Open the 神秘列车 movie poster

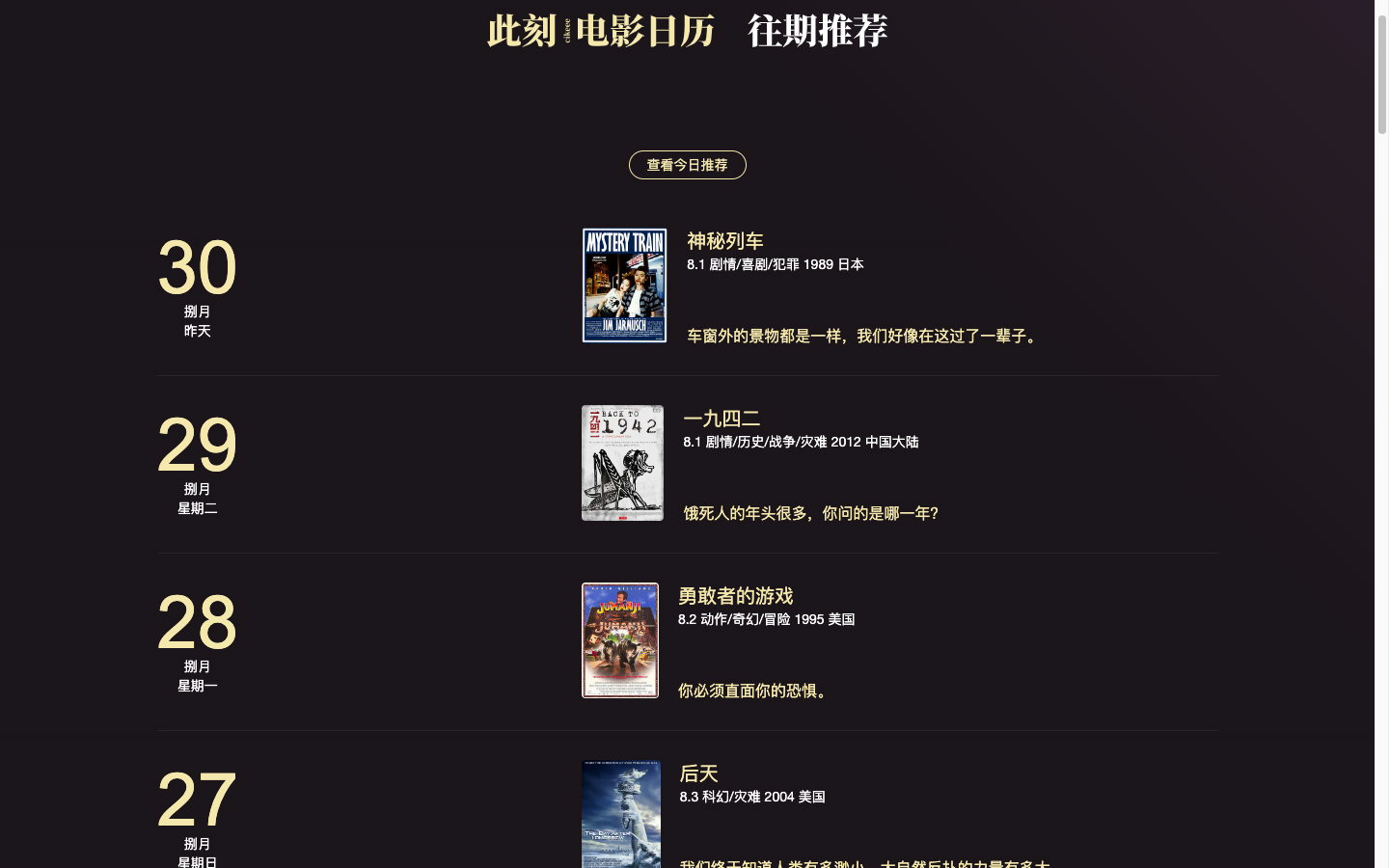click(624, 285)
